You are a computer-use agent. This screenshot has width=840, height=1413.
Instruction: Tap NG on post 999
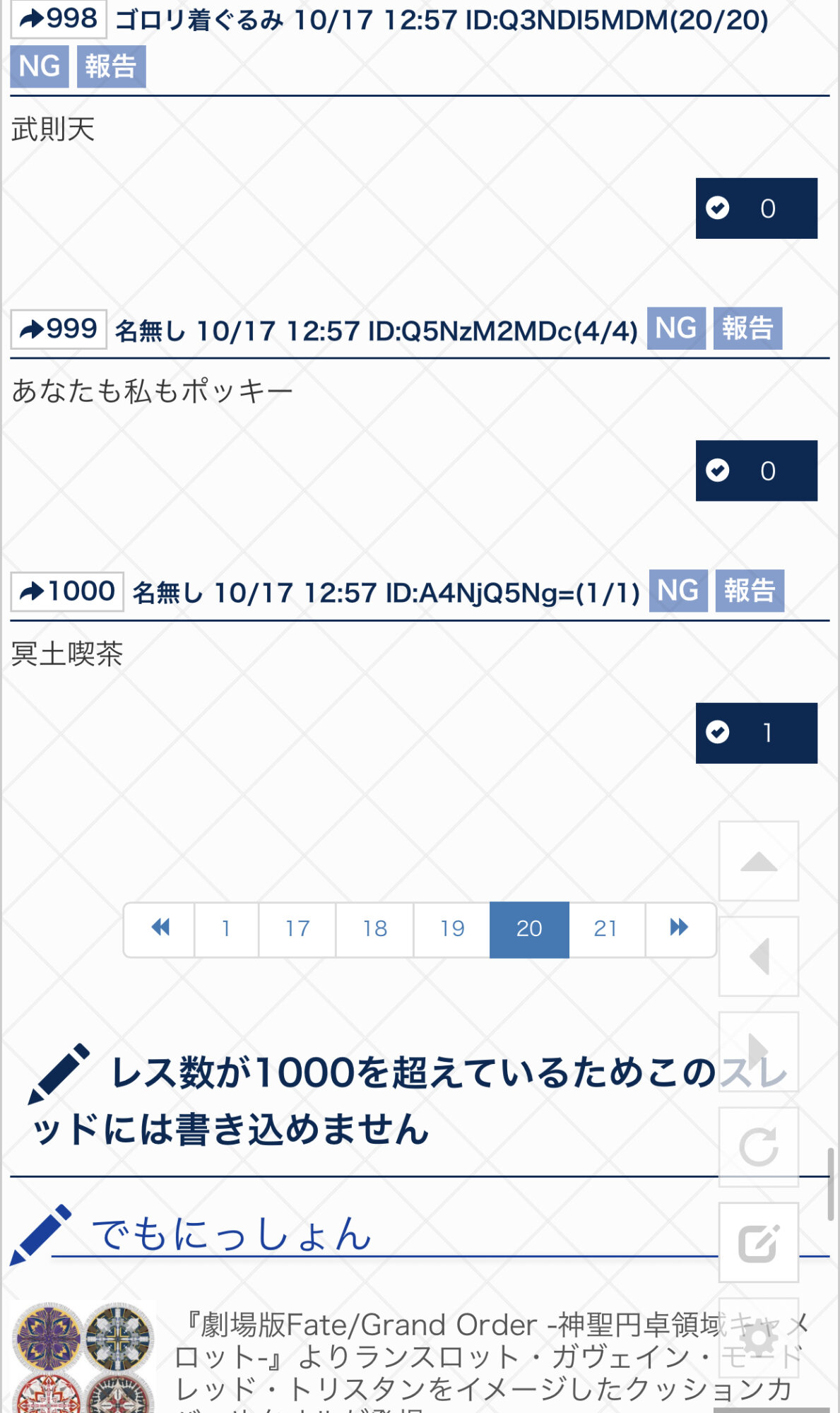(676, 329)
